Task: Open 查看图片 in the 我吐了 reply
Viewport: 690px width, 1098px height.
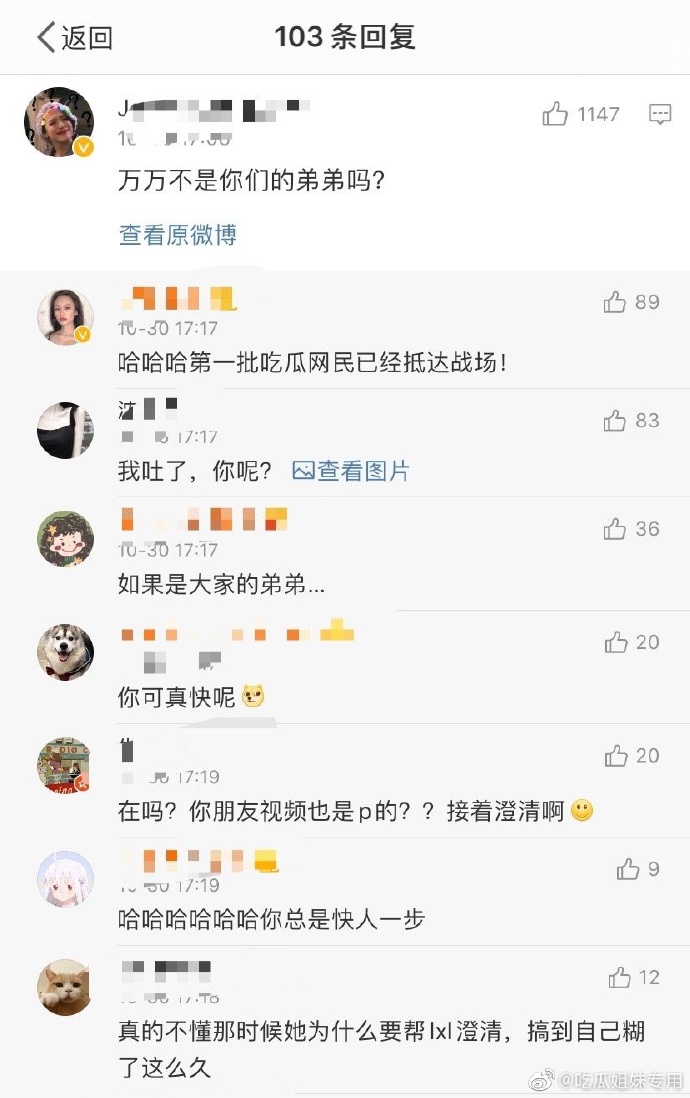Action: pyautogui.click(x=351, y=471)
